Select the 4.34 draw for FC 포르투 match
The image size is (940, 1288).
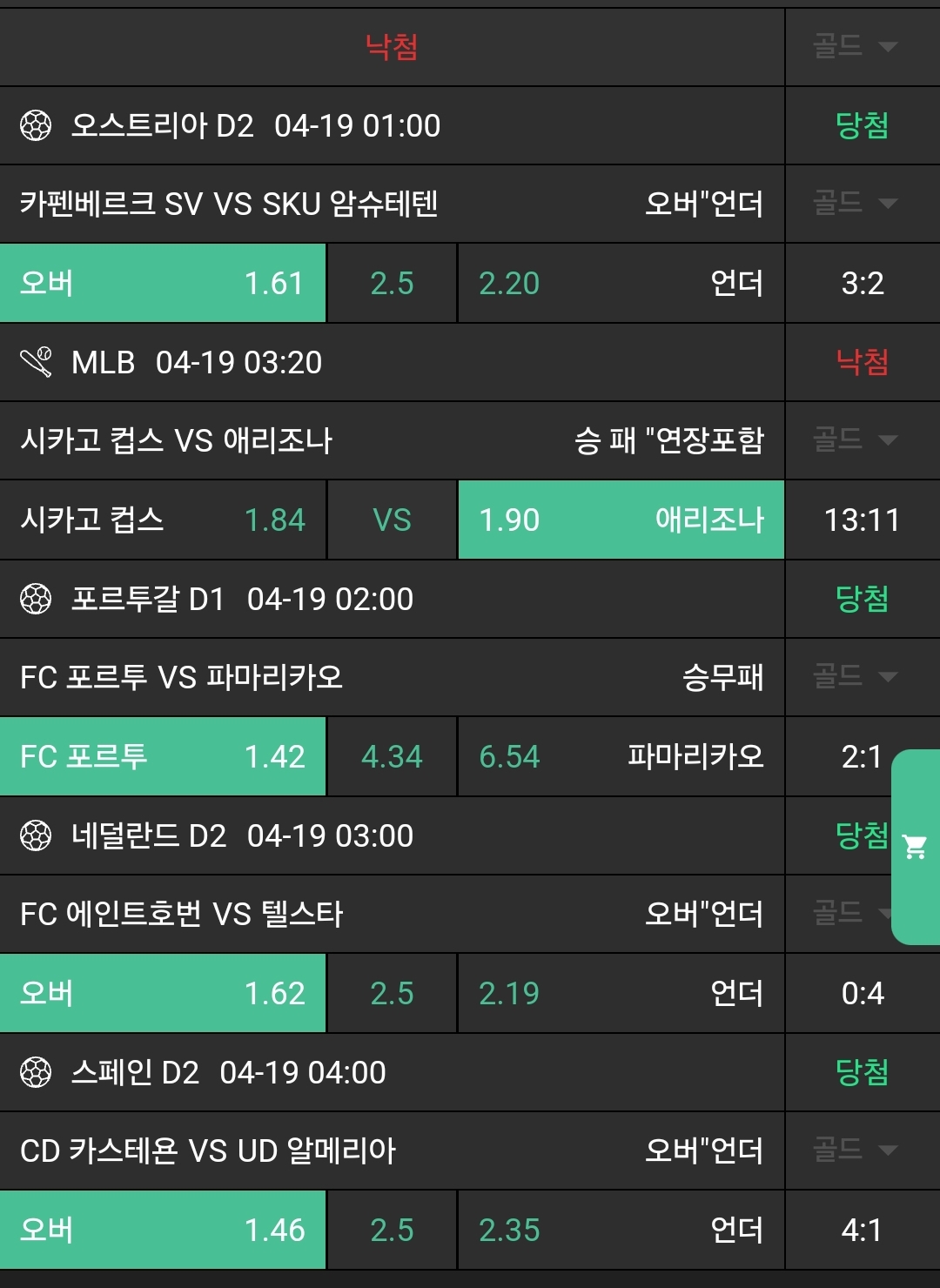(x=392, y=756)
